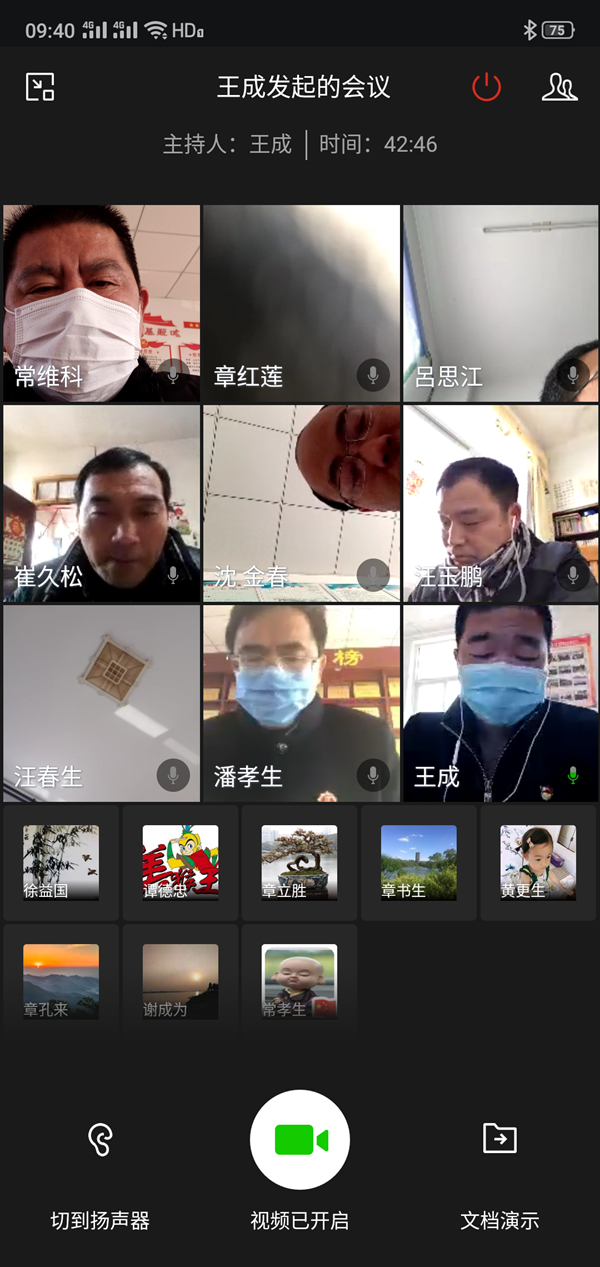Tap participant 谭德忠's avatar
This screenshot has height=1267, width=600.
[x=180, y=862]
